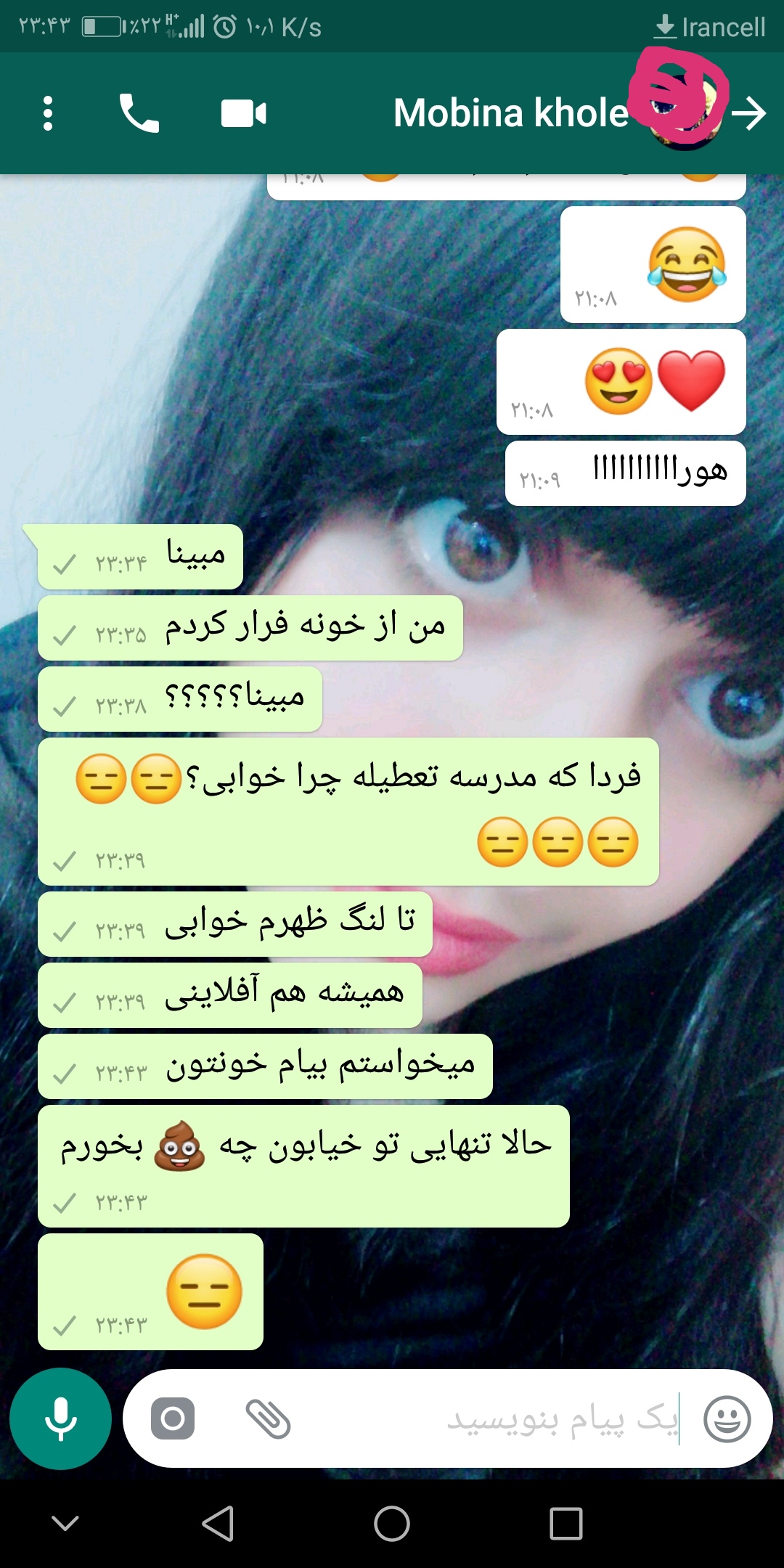
Task: Record a voice message with the microphone
Action: [x=60, y=1418]
